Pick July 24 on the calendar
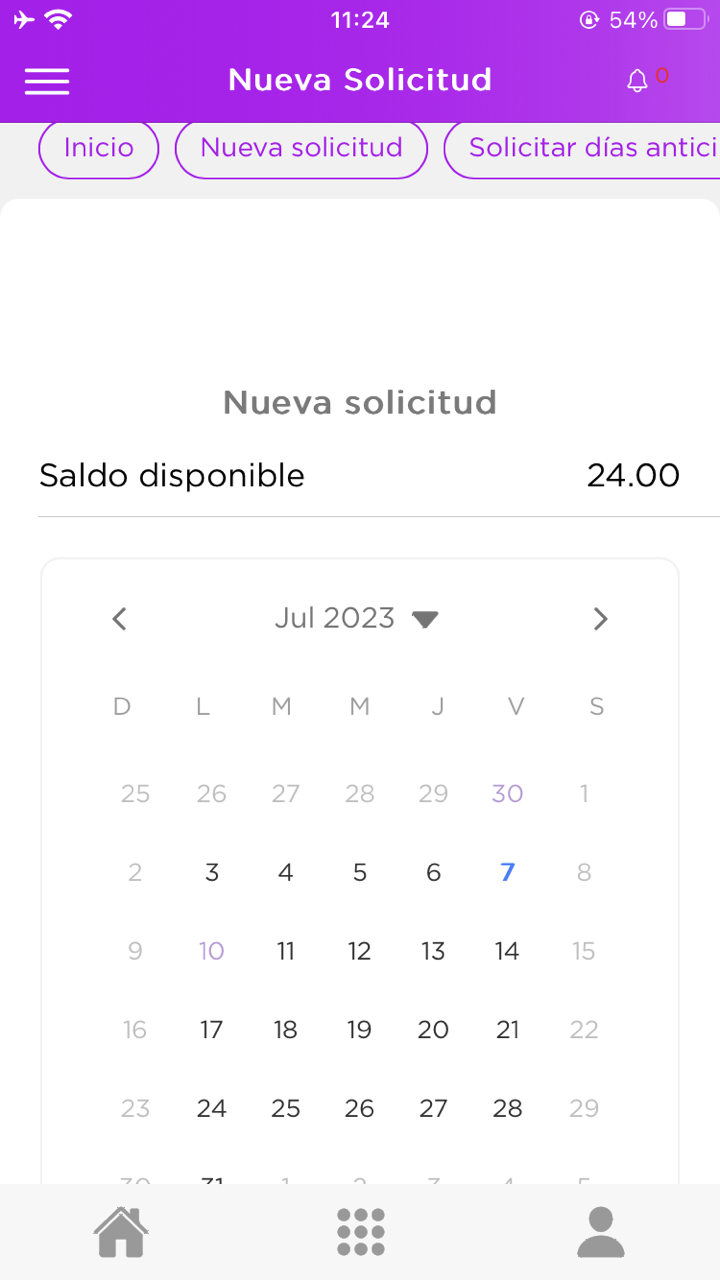 pyautogui.click(x=212, y=1108)
